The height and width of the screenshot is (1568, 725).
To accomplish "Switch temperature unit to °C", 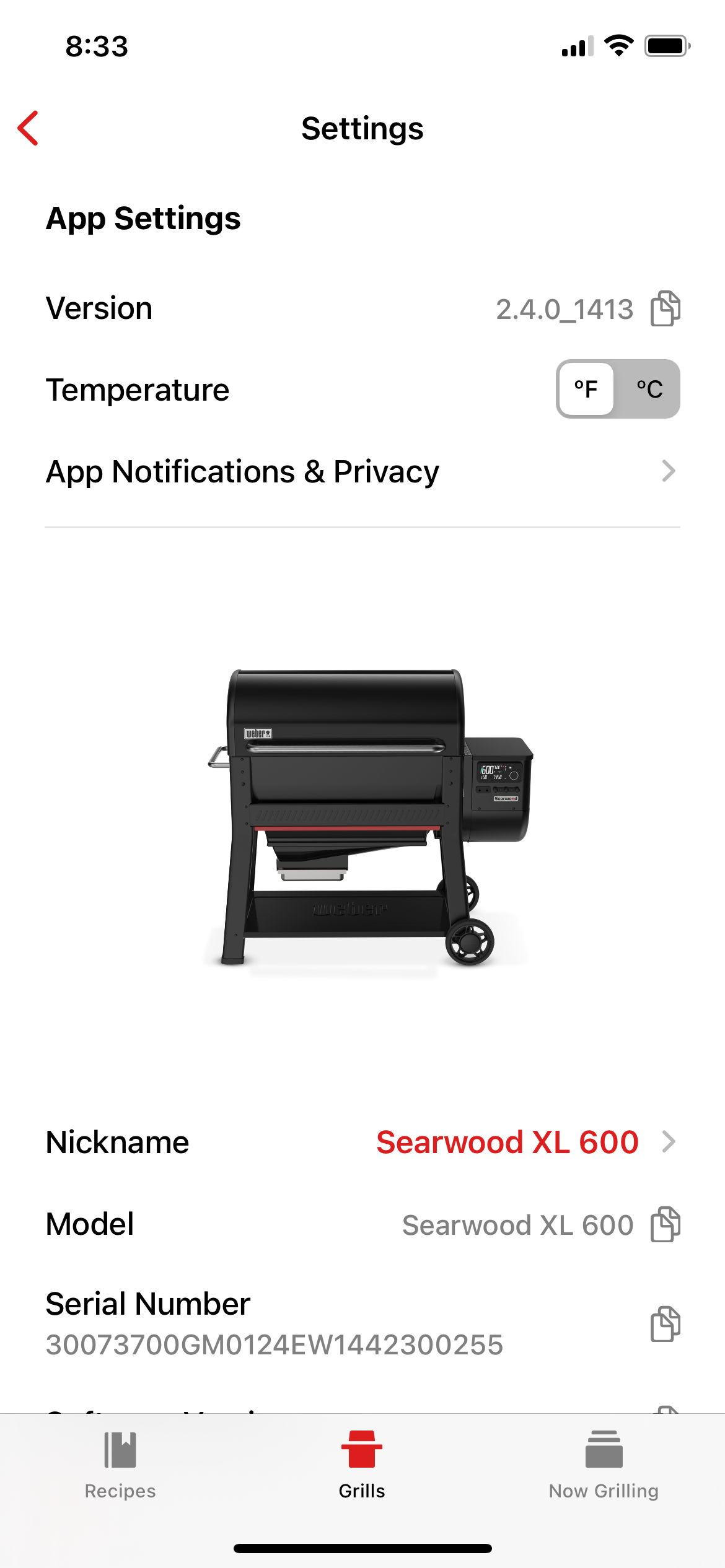I will tap(649, 389).
